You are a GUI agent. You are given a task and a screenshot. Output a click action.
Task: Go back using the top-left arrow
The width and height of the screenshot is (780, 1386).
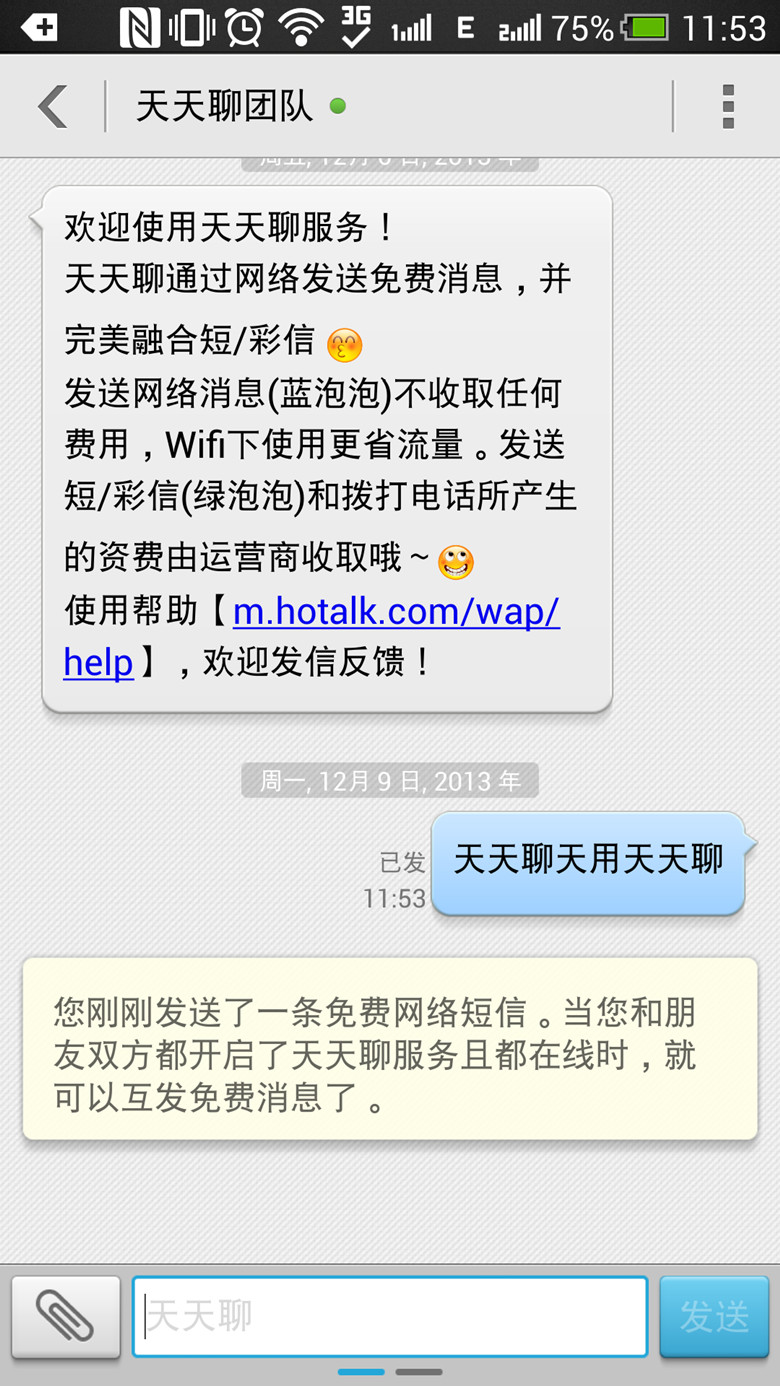52,106
